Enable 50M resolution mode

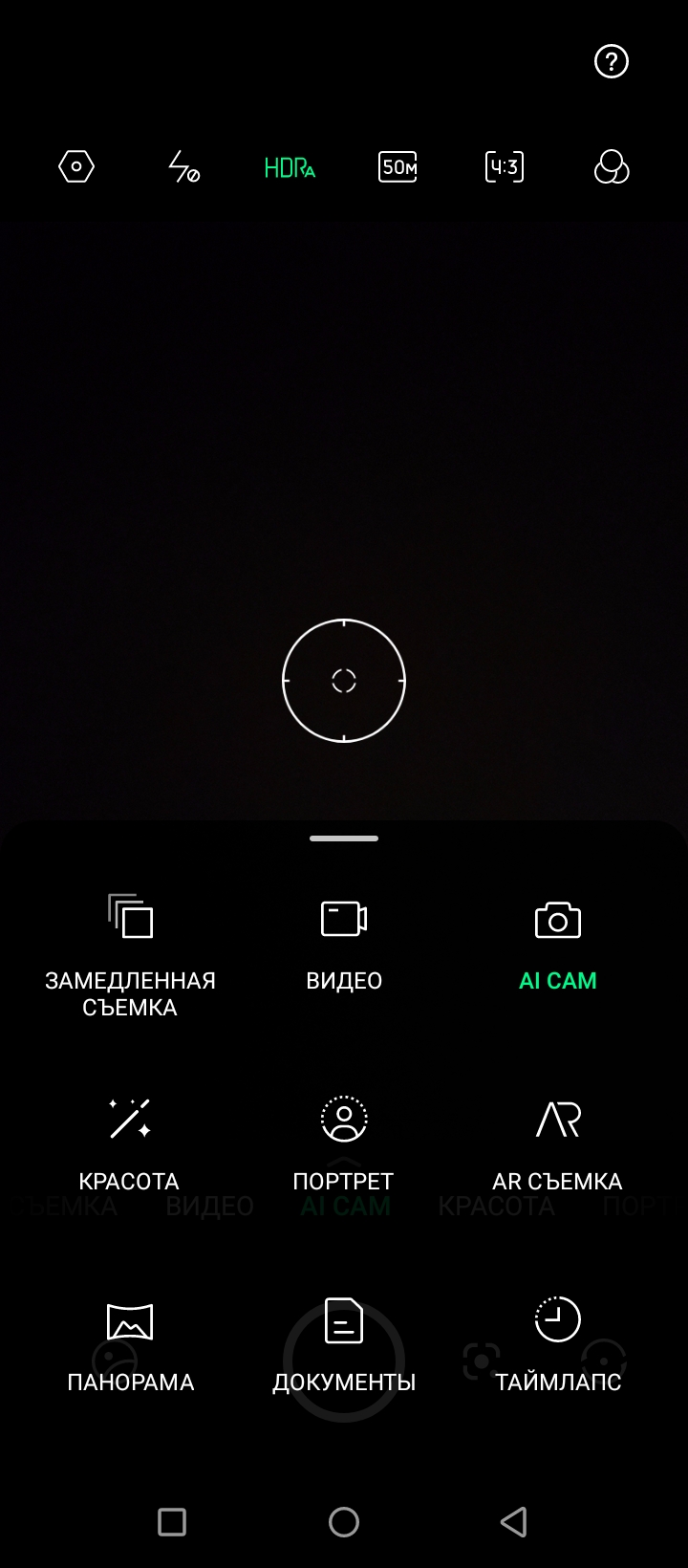398,167
